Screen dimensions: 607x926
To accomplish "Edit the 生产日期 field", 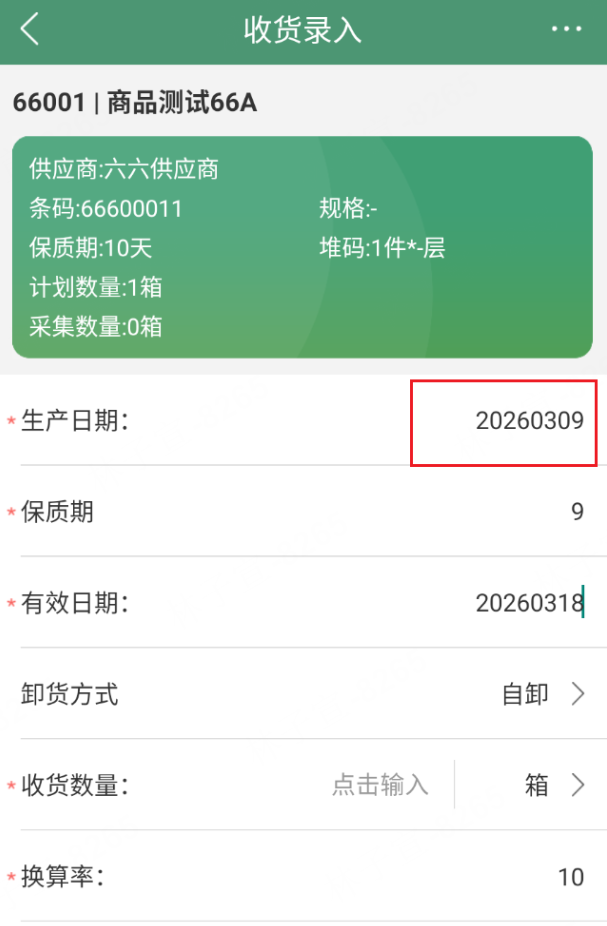I will pyautogui.click(x=528, y=421).
